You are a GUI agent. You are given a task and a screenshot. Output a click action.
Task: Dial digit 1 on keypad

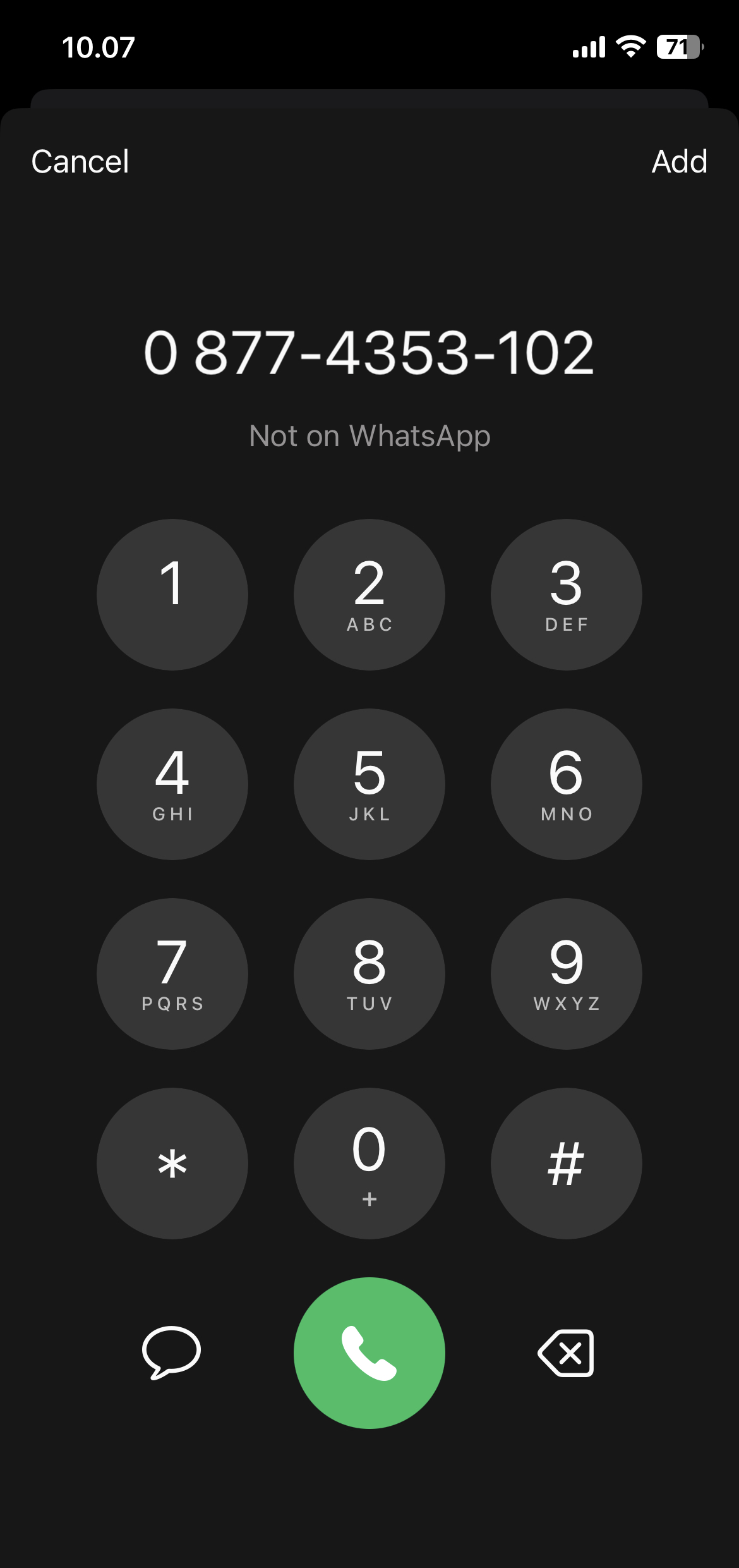click(x=172, y=595)
